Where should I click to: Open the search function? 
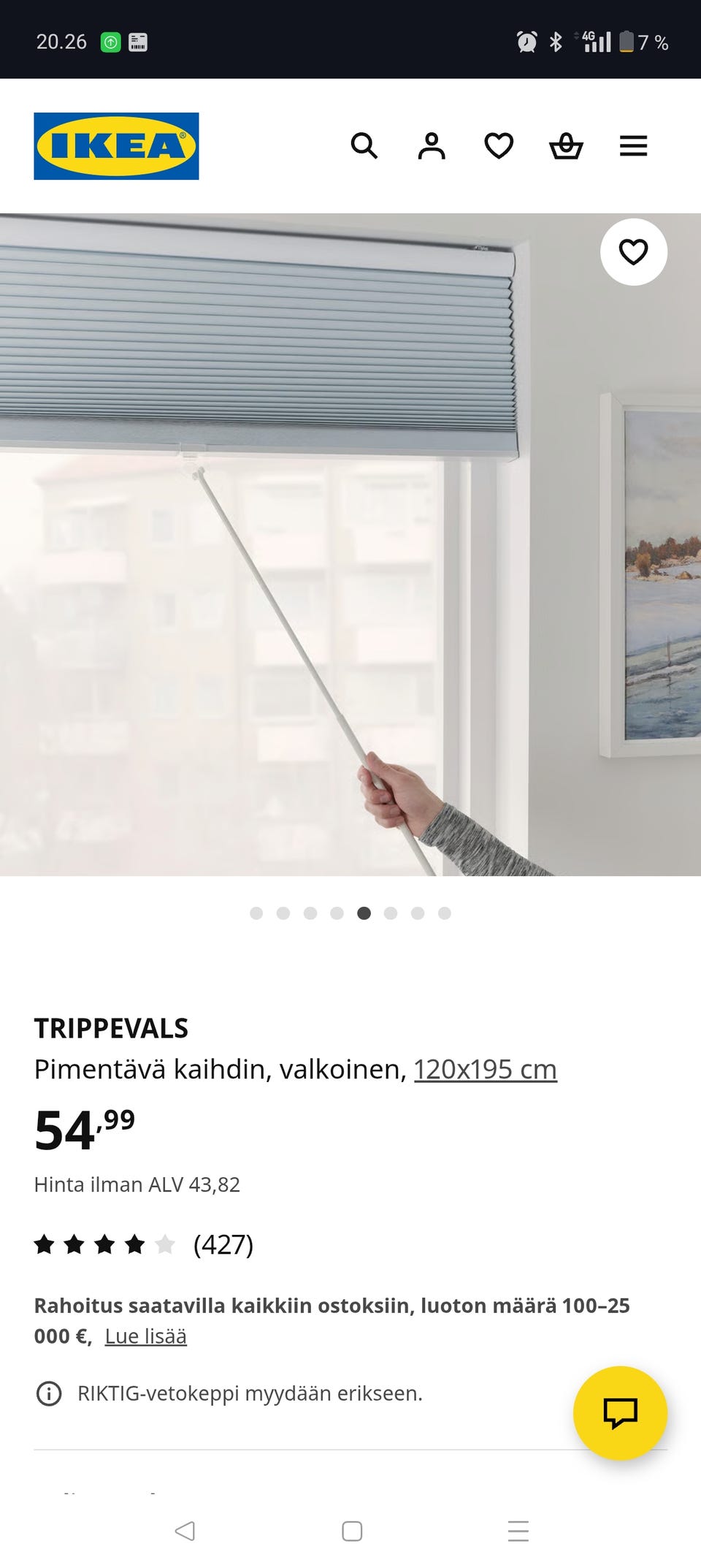click(364, 146)
